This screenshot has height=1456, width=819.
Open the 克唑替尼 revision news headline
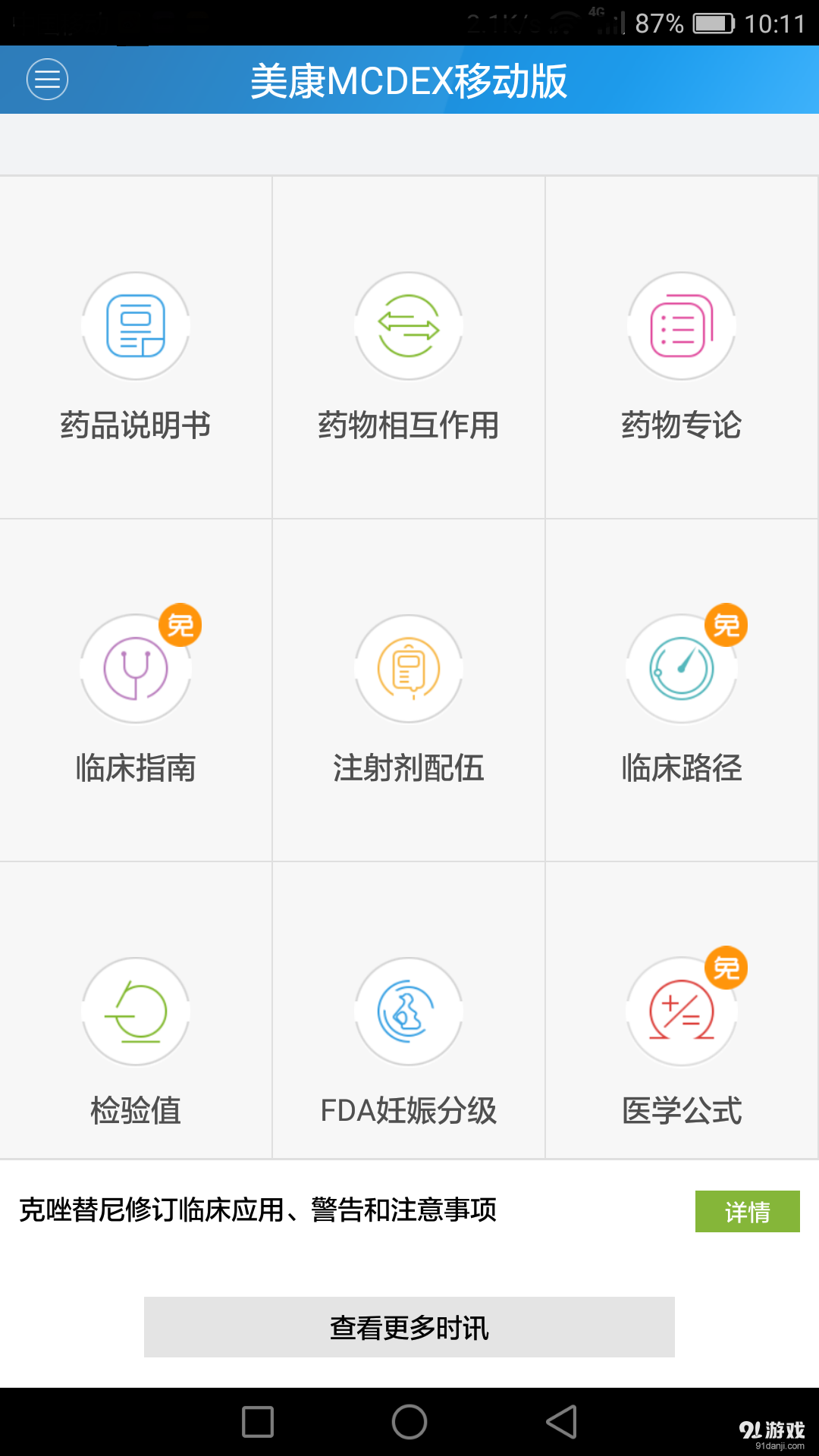coord(258,1208)
